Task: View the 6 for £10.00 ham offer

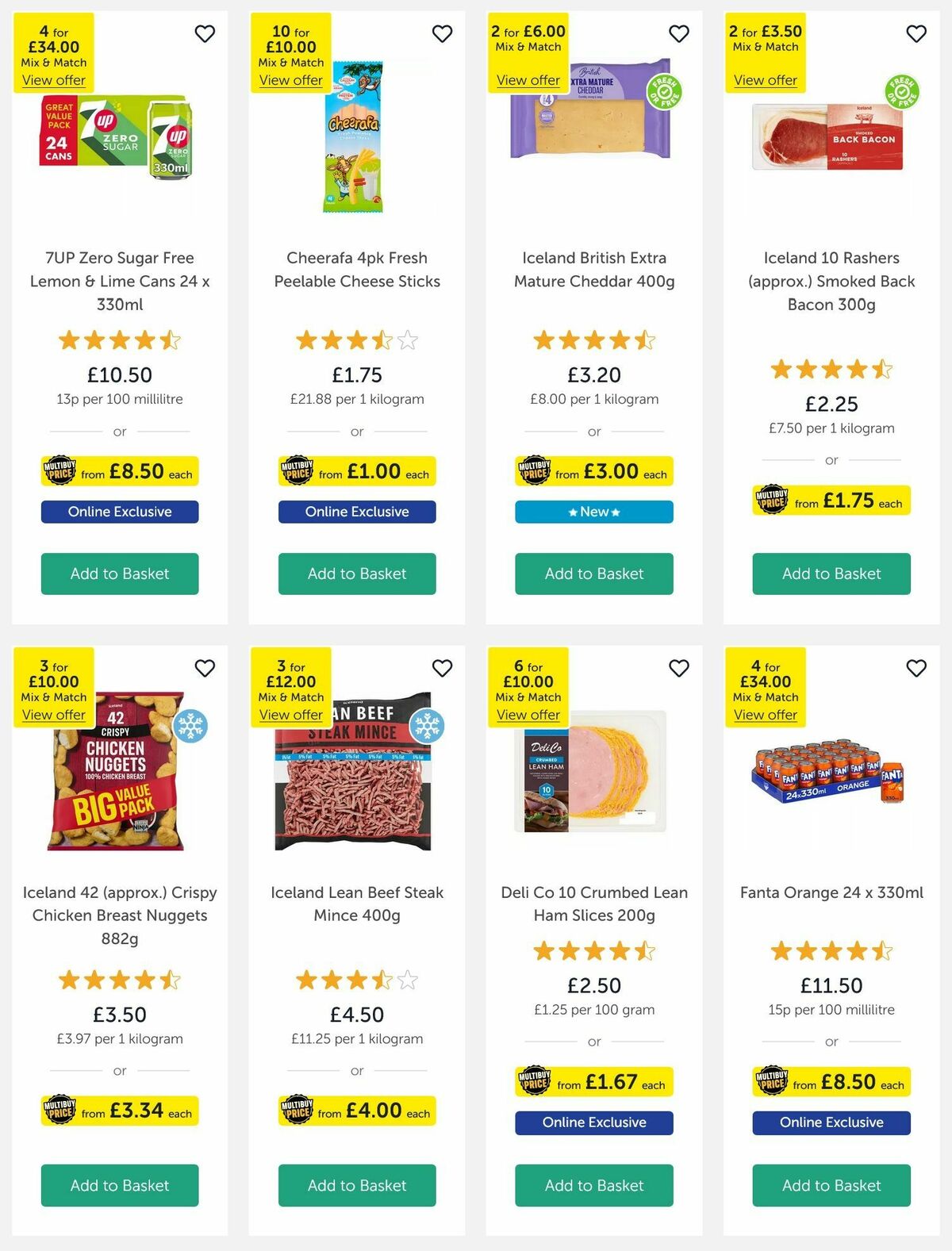Action: 528,715
